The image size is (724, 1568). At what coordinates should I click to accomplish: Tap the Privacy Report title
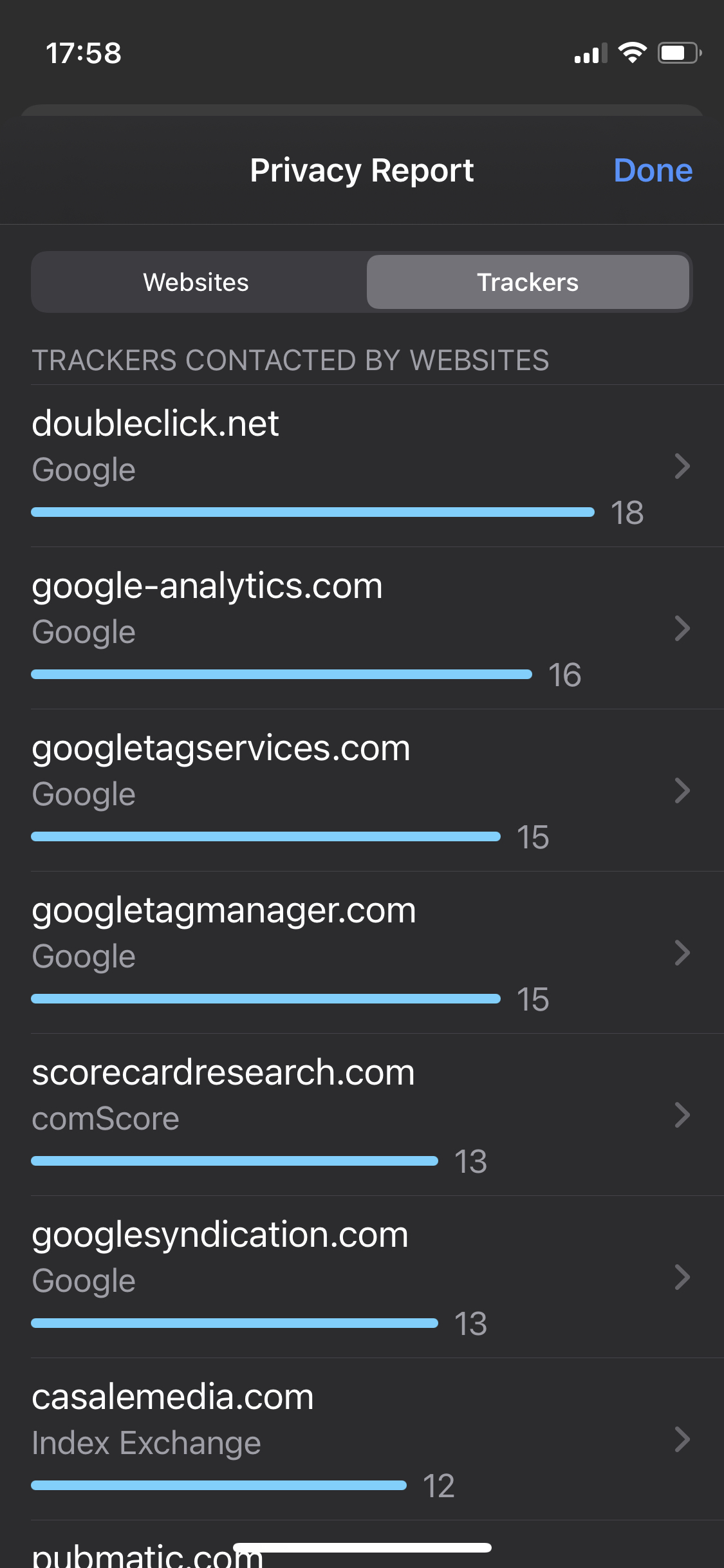click(362, 169)
